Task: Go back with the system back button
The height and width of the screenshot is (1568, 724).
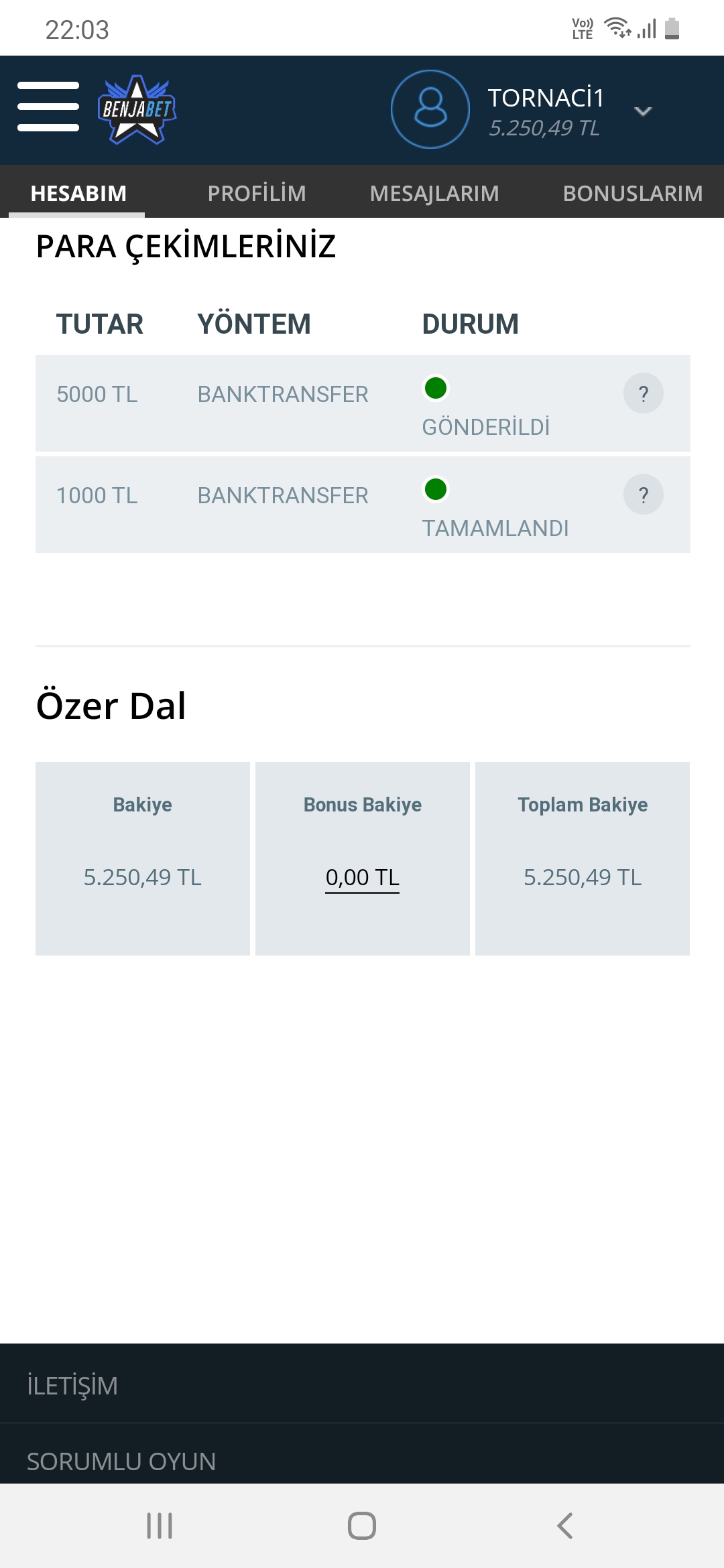Action: tap(565, 1526)
